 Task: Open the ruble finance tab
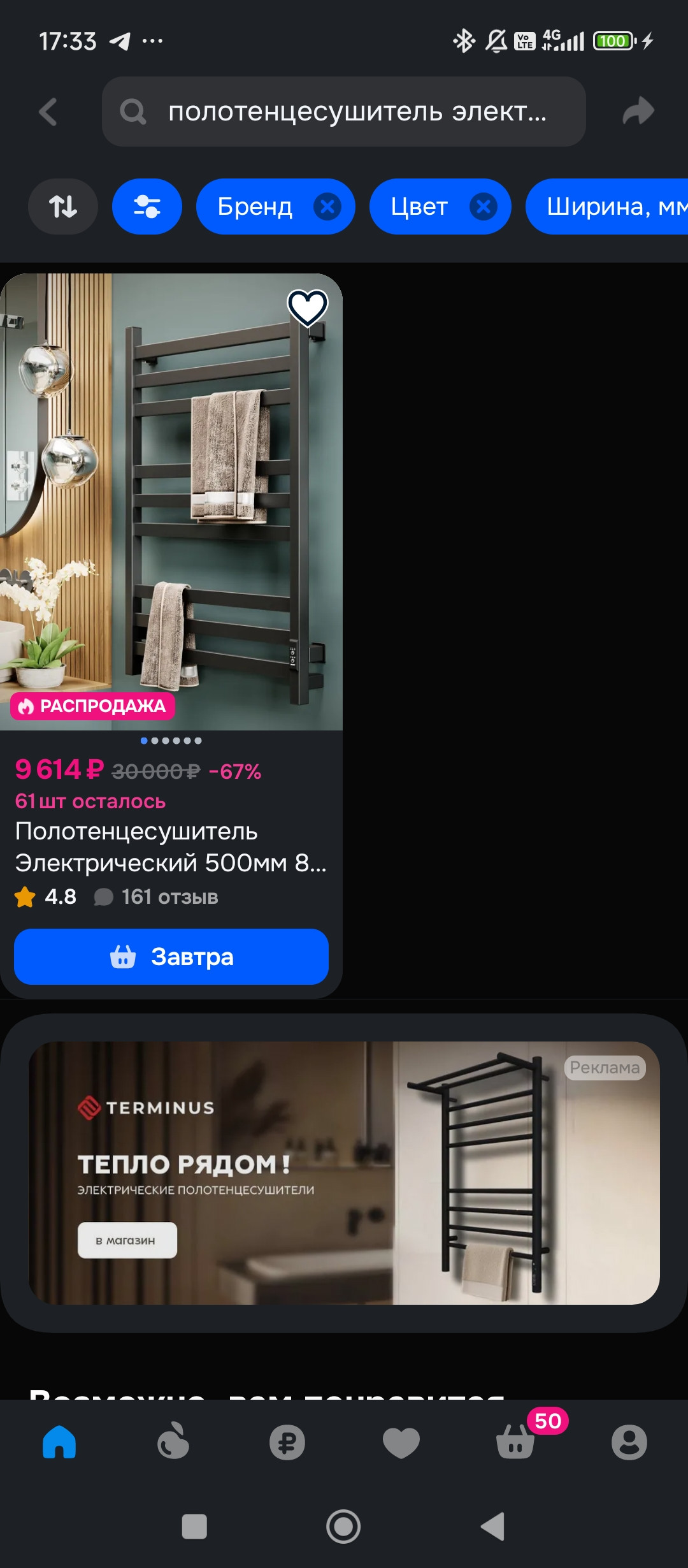(287, 1442)
